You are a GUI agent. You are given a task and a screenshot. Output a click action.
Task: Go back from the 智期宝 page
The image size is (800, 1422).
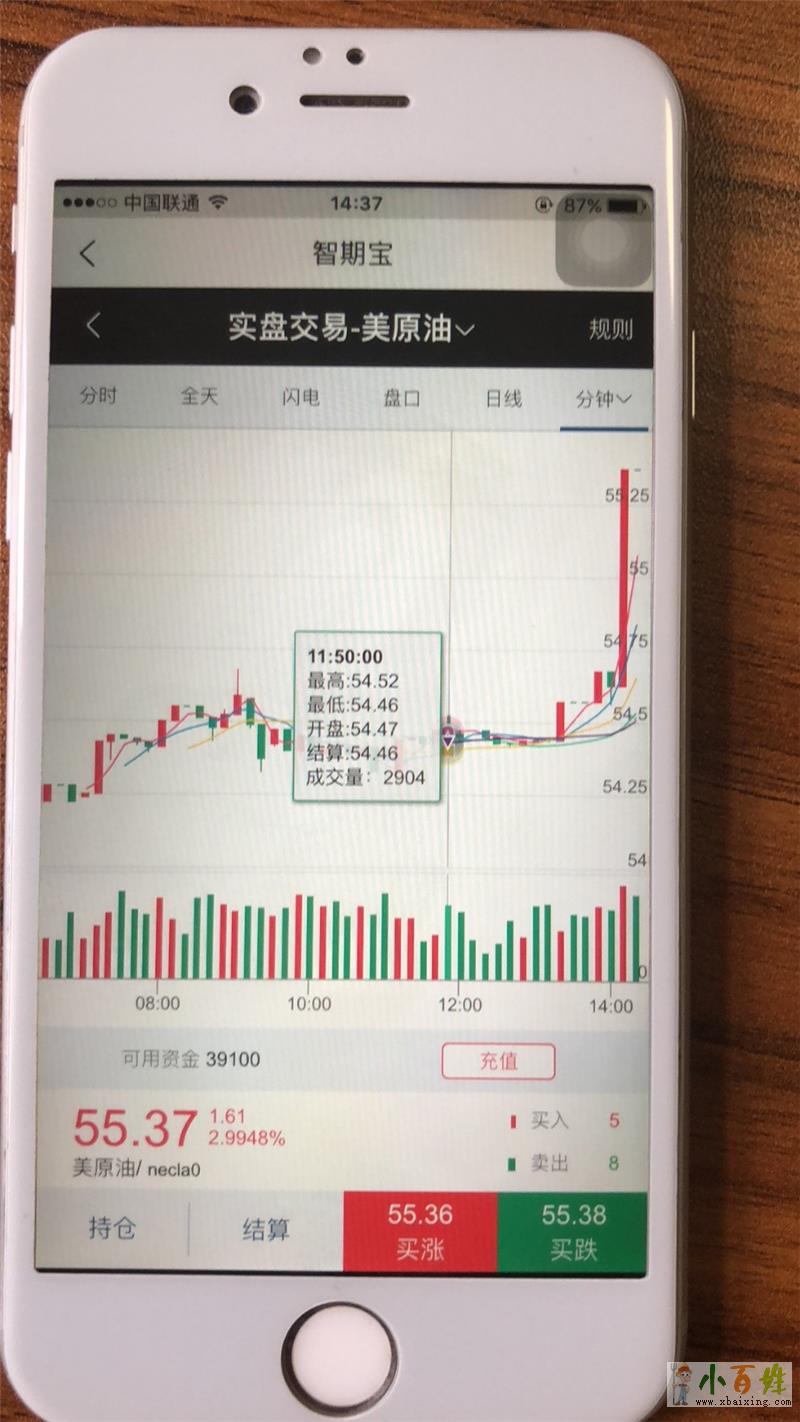[87, 254]
